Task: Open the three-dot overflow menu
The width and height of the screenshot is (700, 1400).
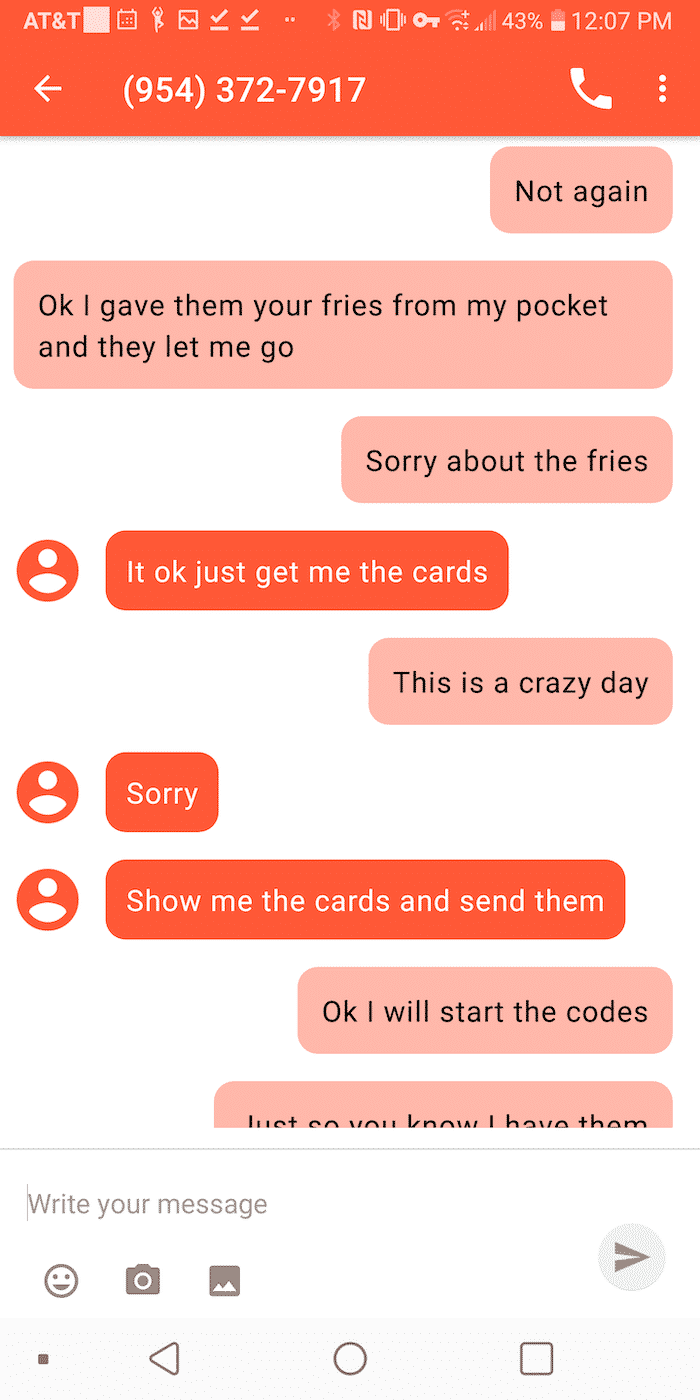Action: pyautogui.click(x=662, y=89)
